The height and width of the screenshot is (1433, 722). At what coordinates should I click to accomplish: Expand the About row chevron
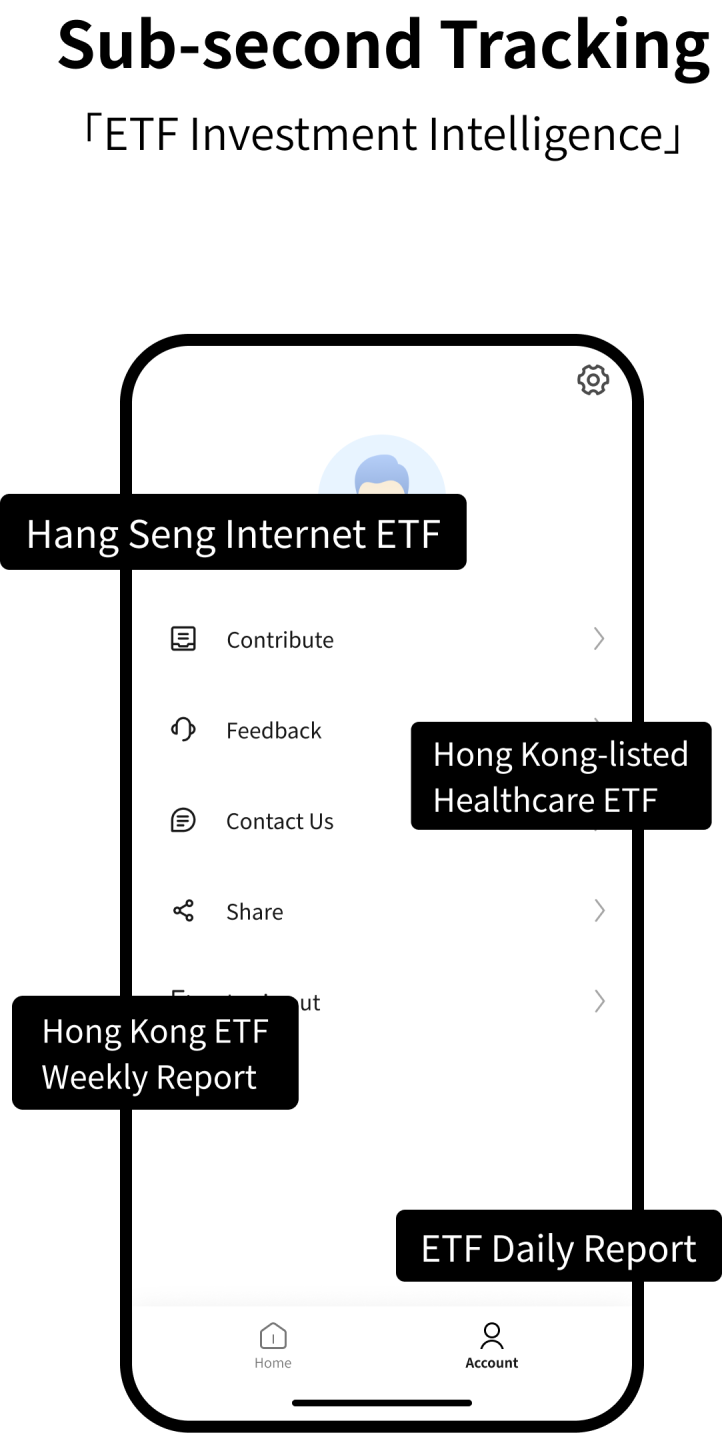pyautogui.click(x=598, y=1001)
